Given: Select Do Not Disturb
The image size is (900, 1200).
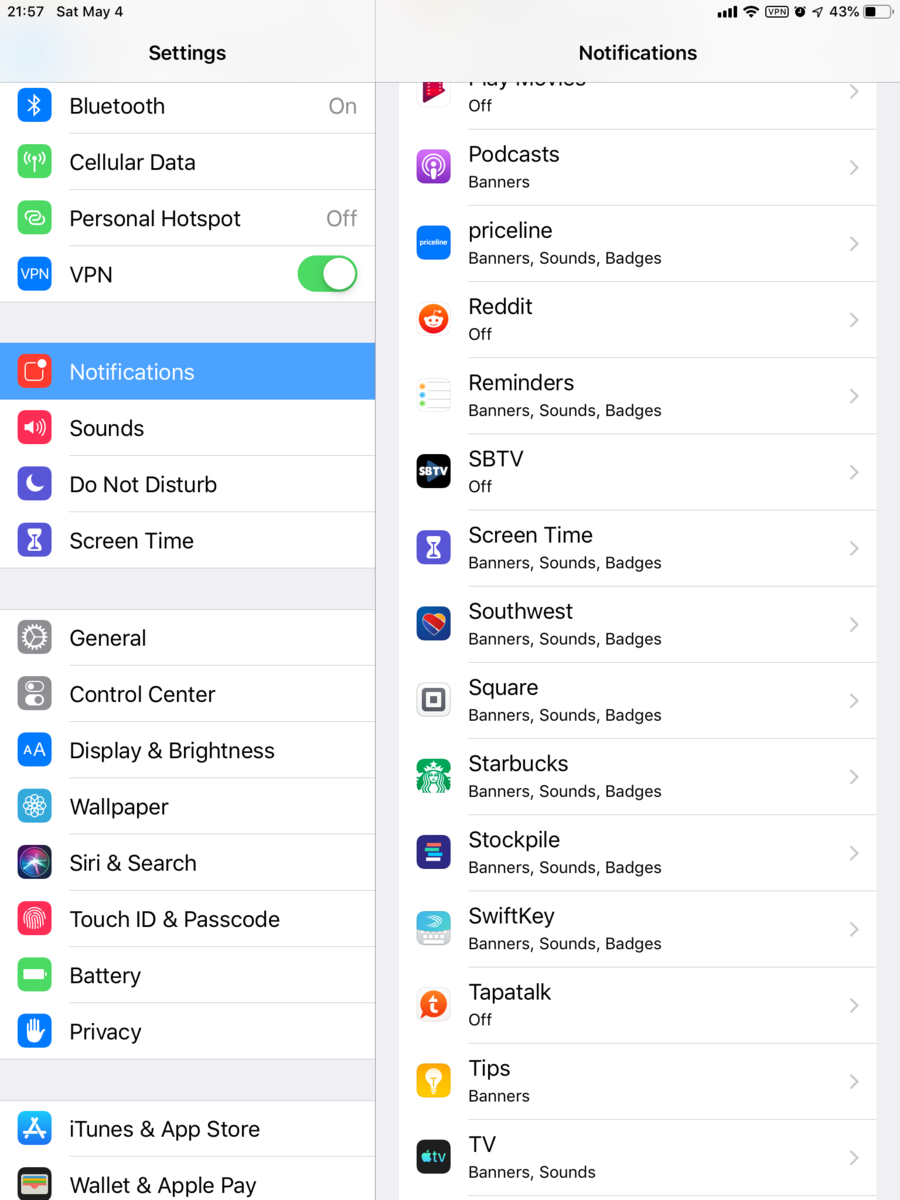Looking at the screenshot, I should (x=187, y=484).
